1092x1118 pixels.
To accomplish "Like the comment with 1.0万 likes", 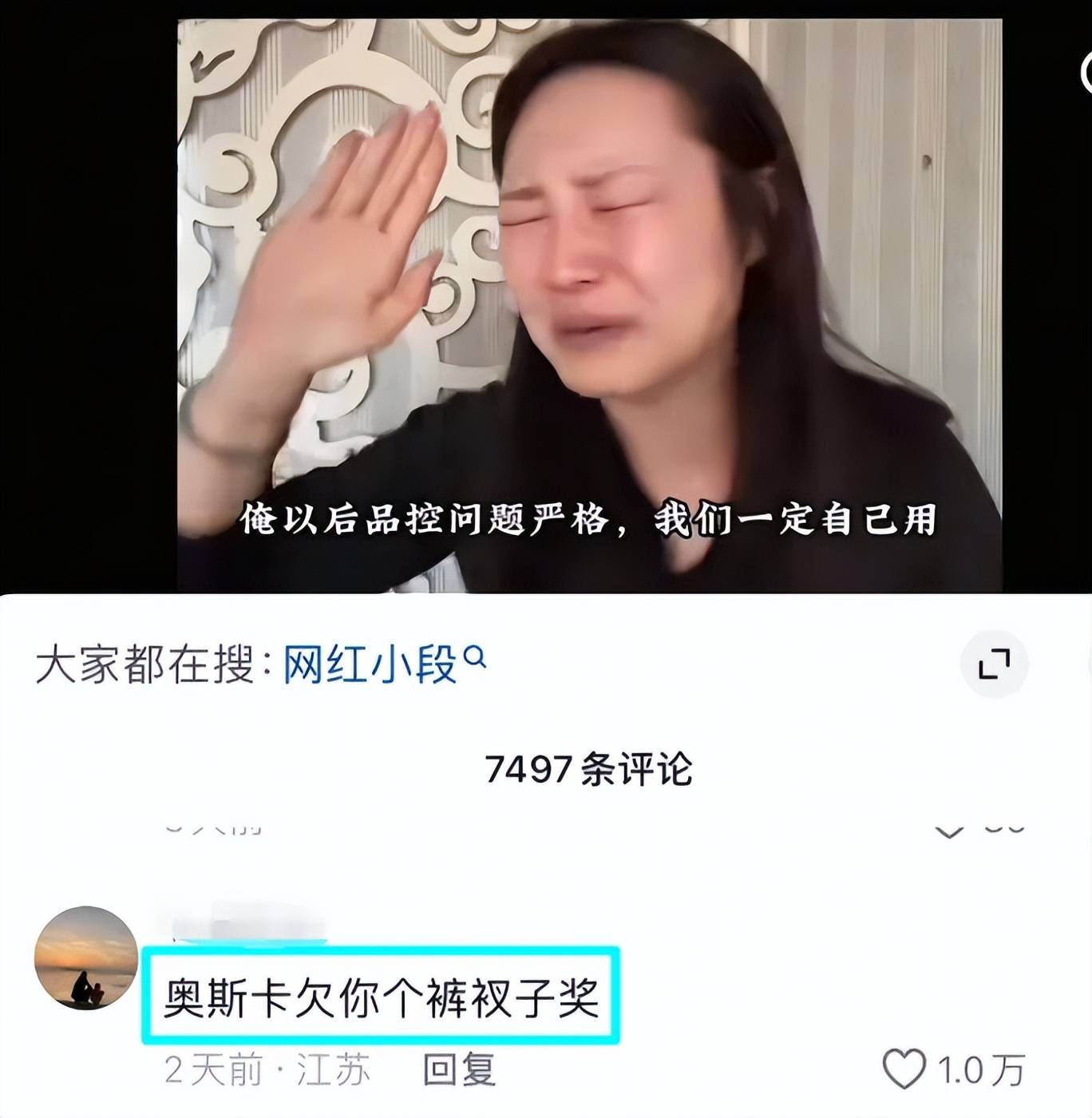I will [904, 1069].
